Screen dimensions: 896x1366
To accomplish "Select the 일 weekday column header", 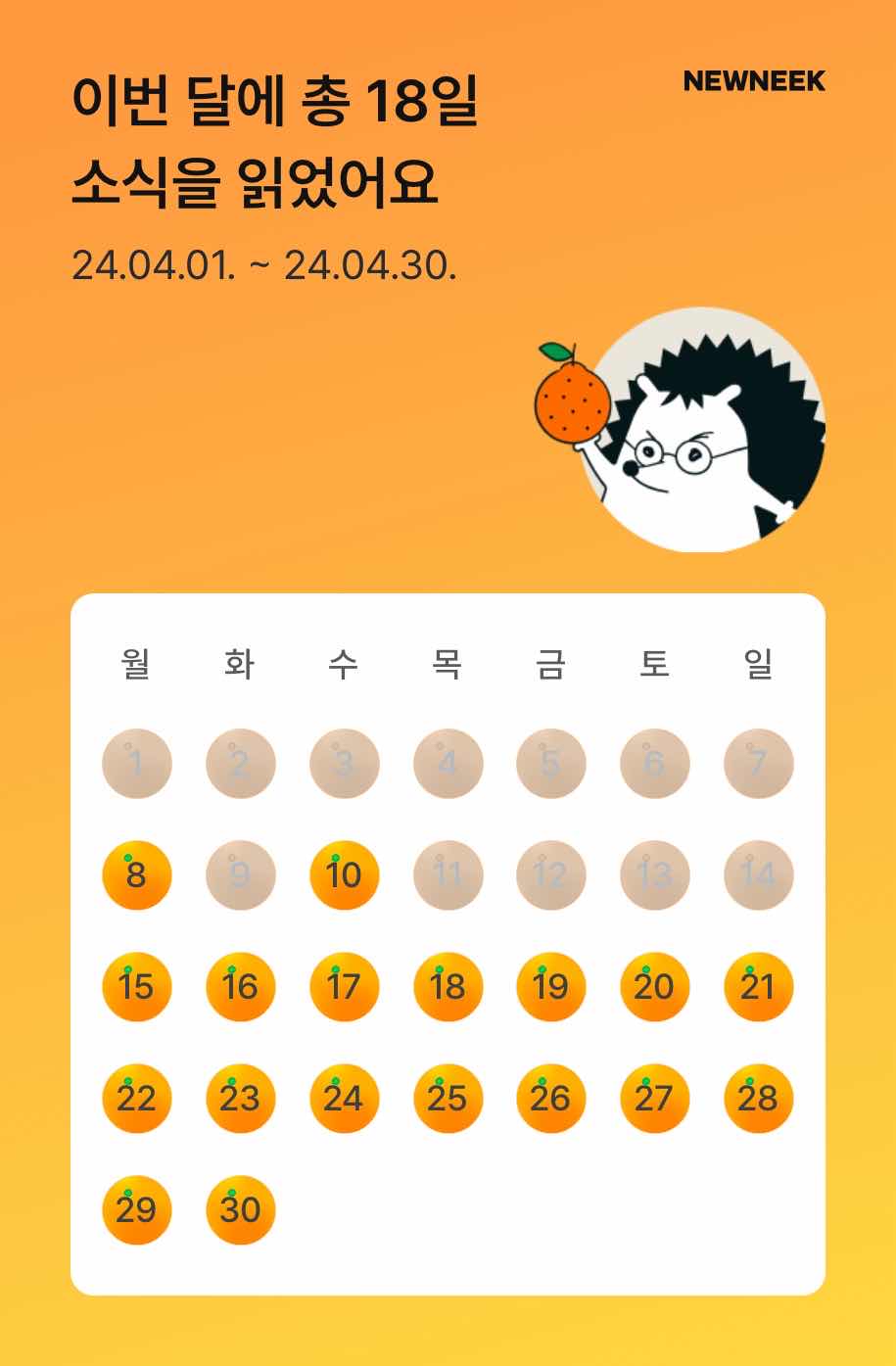I will 758,662.
